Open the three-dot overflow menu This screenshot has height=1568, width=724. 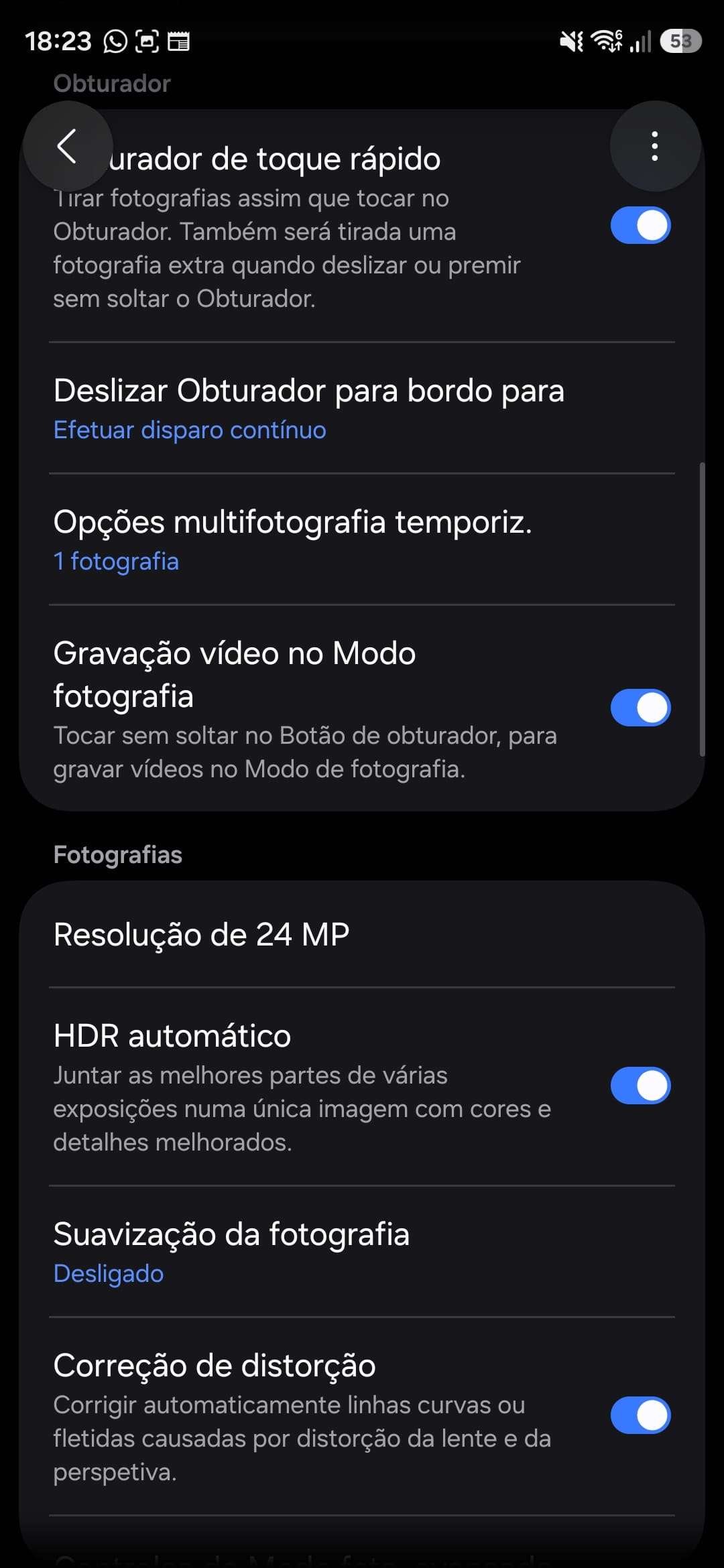pos(654,146)
